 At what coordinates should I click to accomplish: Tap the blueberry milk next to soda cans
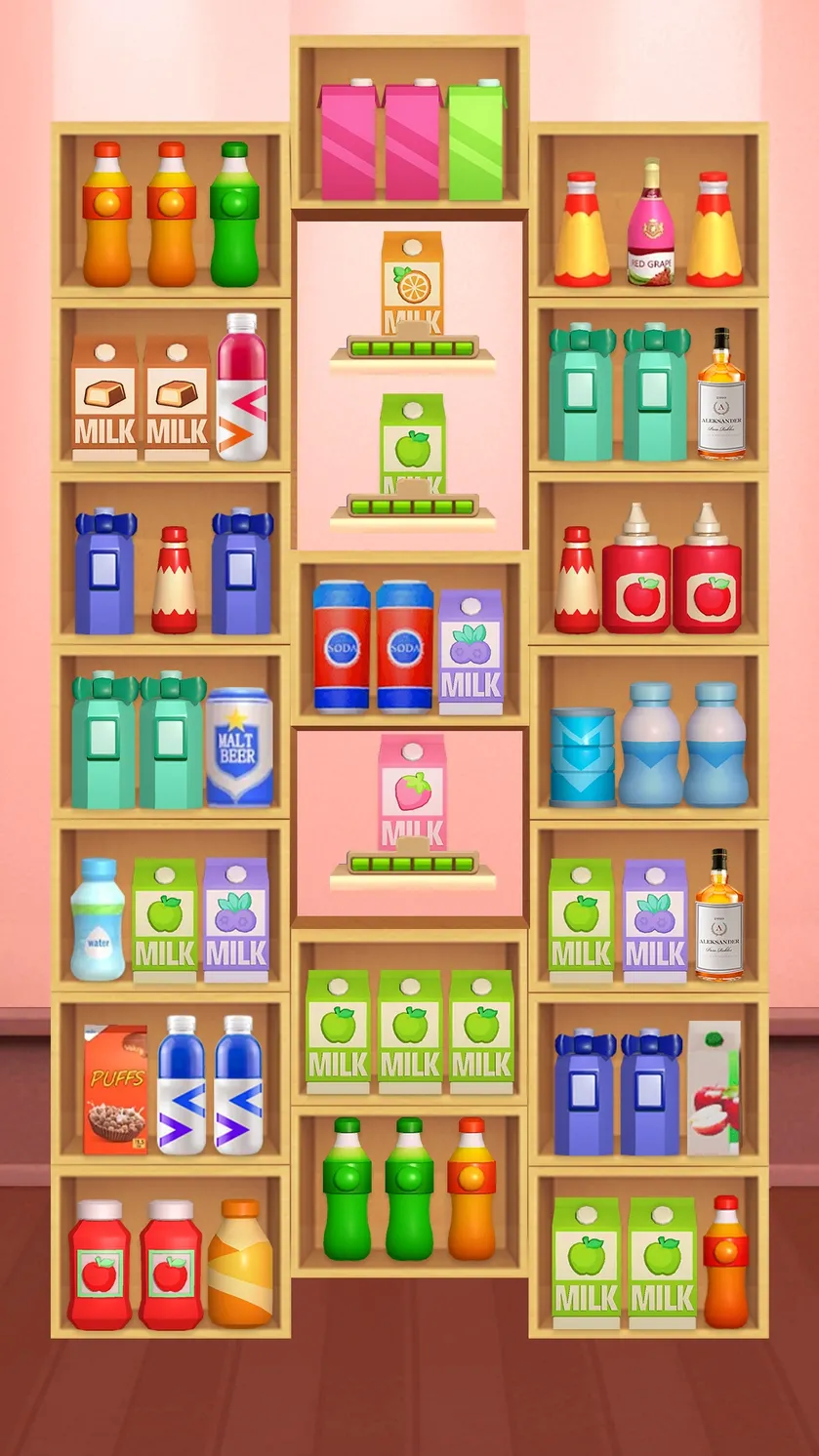pyautogui.click(x=471, y=650)
